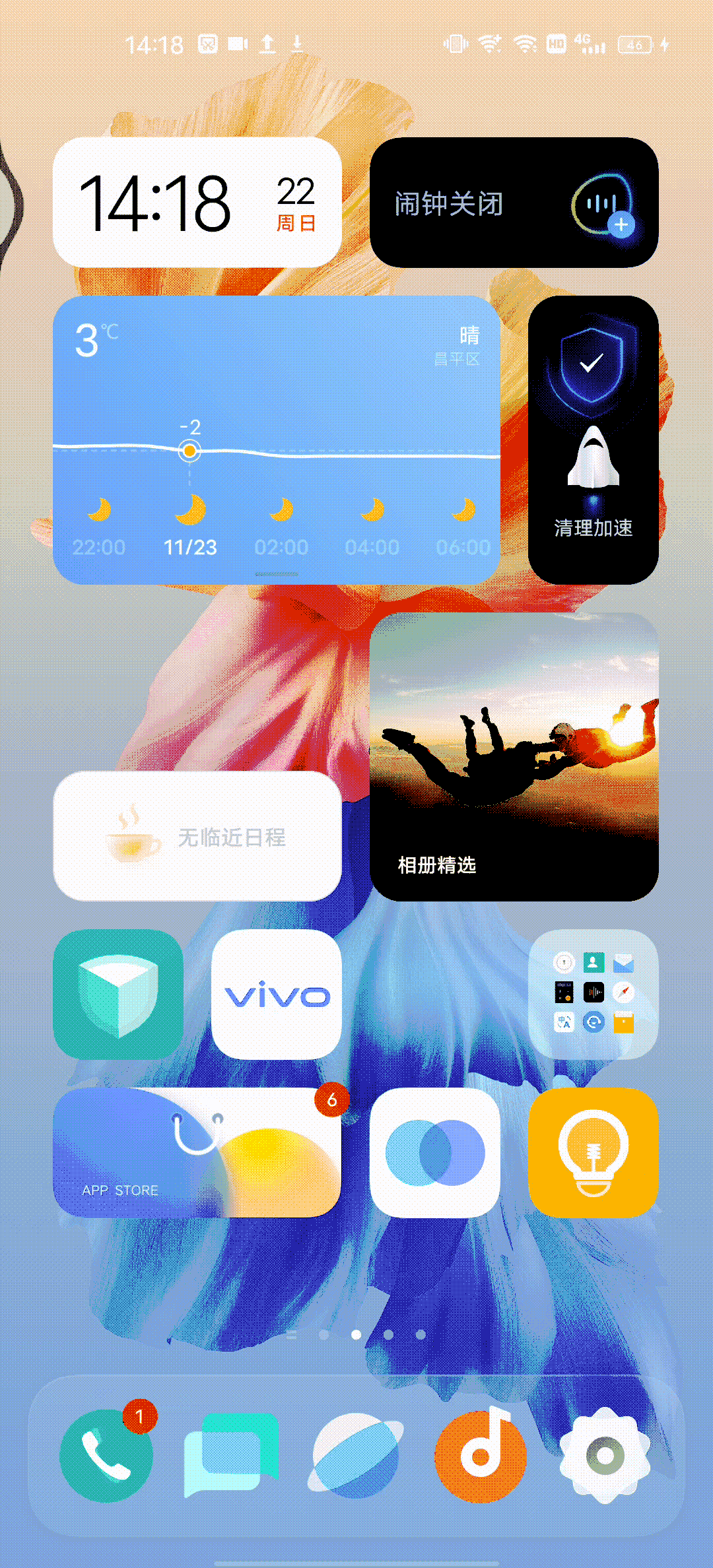Tap the plus icon on alarm widget

(x=621, y=225)
